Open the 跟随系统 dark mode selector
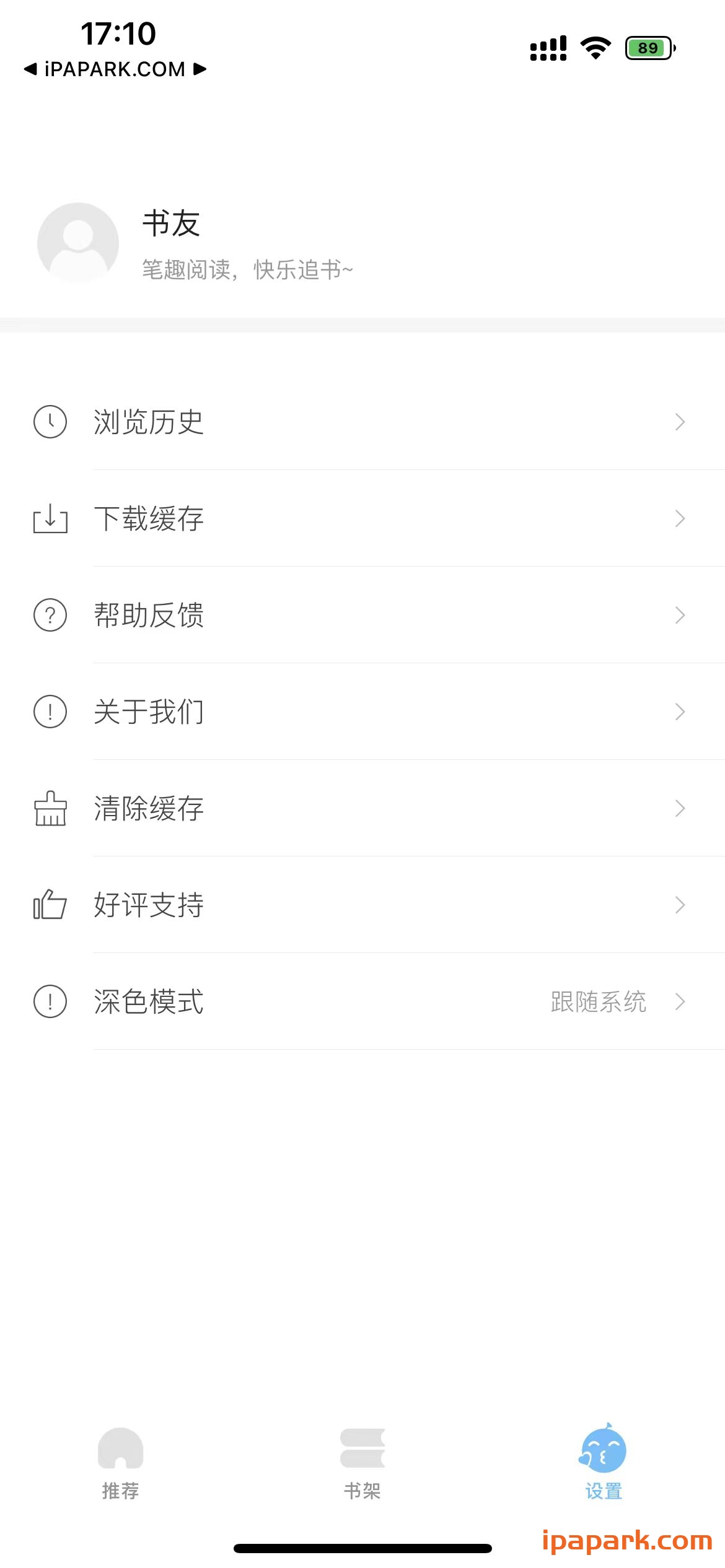 (x=597, y=1001)
